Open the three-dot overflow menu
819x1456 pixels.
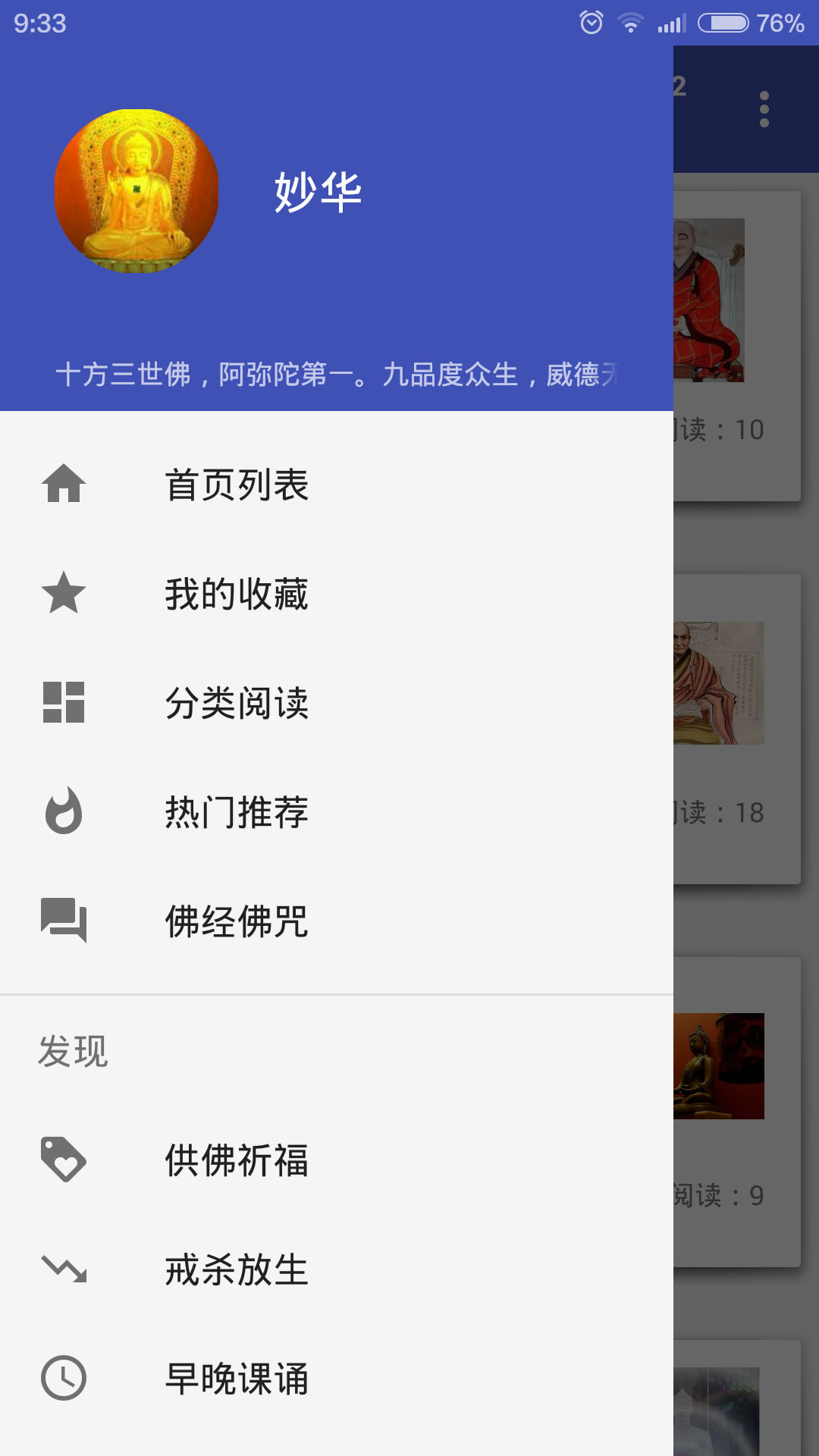coord(764,109)
